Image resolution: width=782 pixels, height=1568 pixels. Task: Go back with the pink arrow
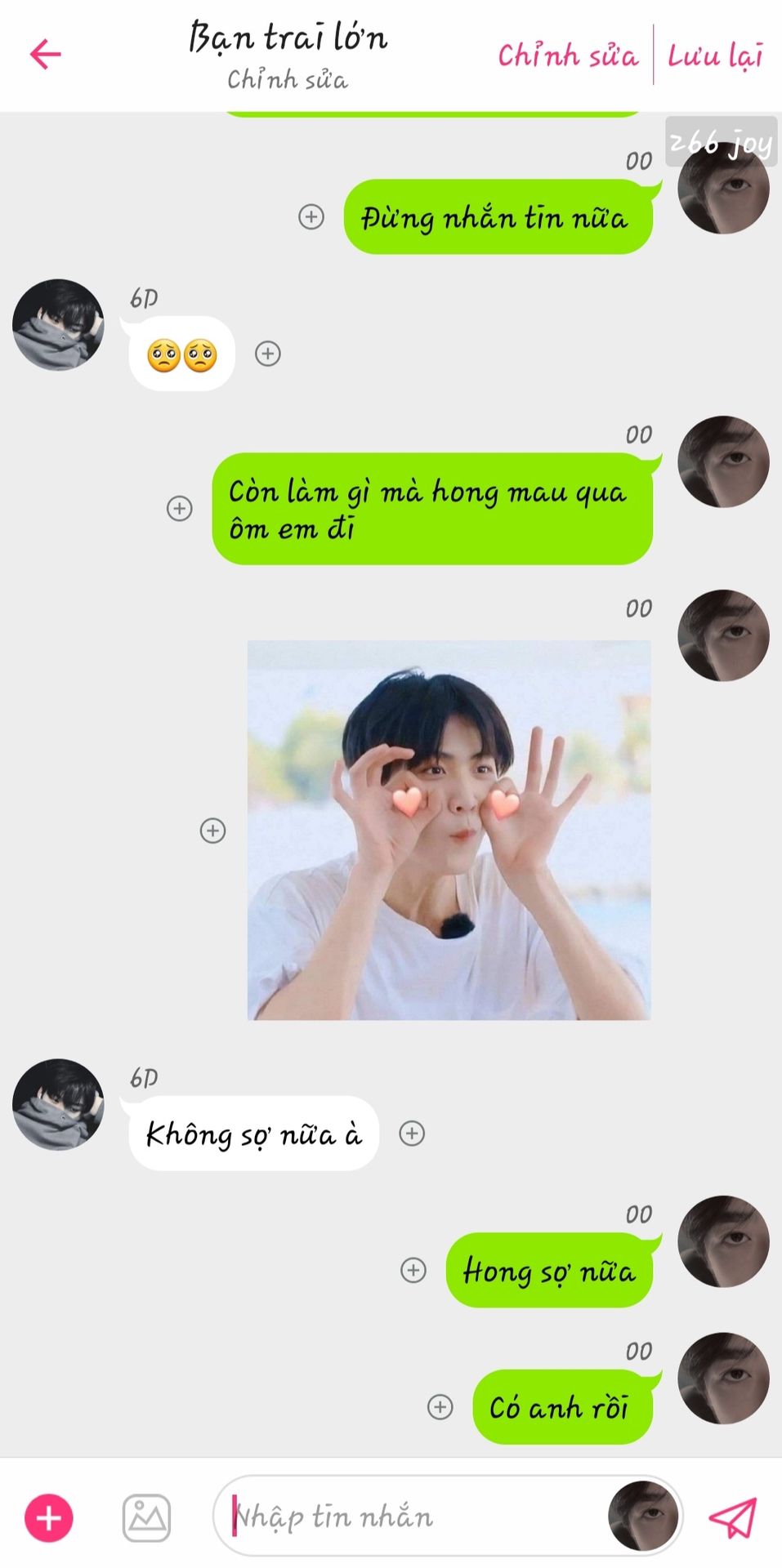[x=46, y=55]
